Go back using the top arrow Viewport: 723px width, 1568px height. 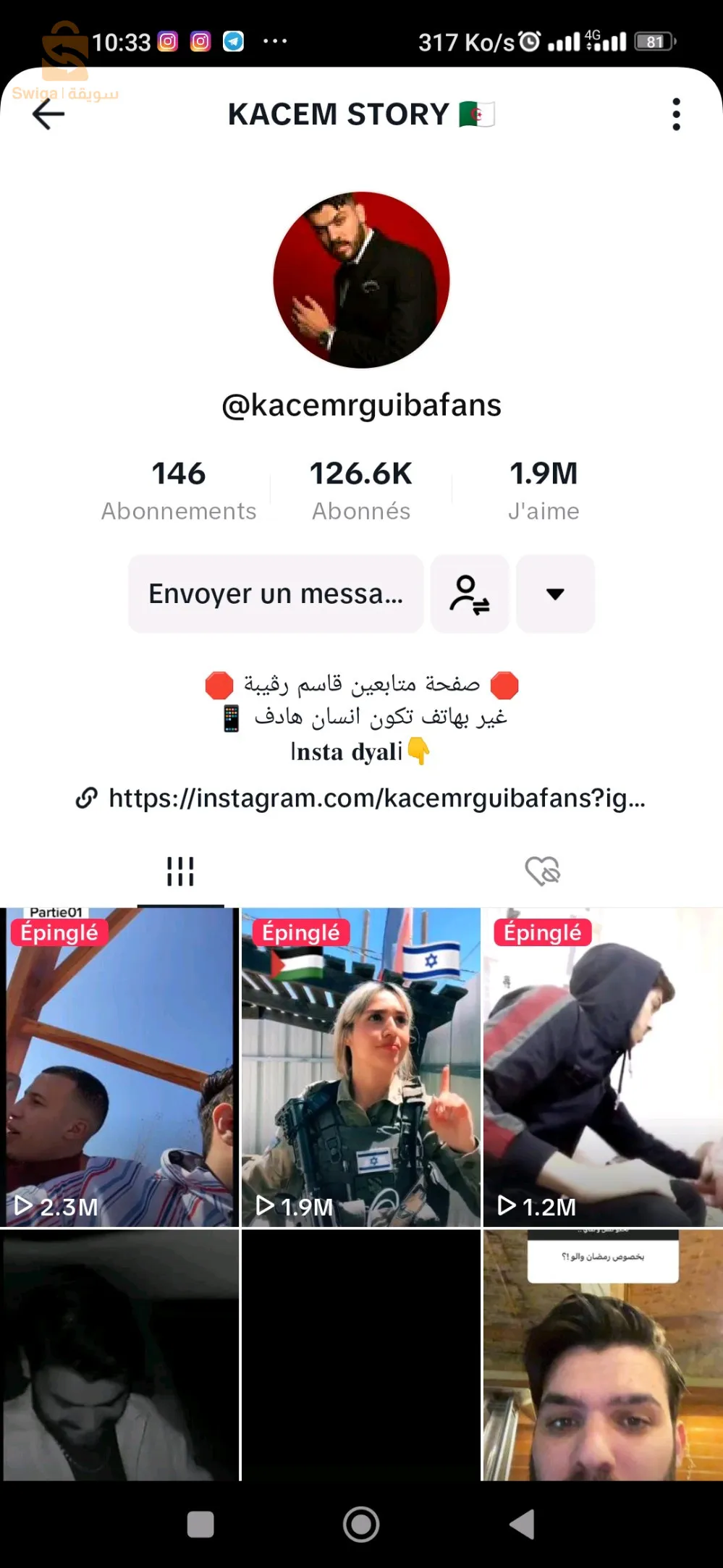point(48,114)
